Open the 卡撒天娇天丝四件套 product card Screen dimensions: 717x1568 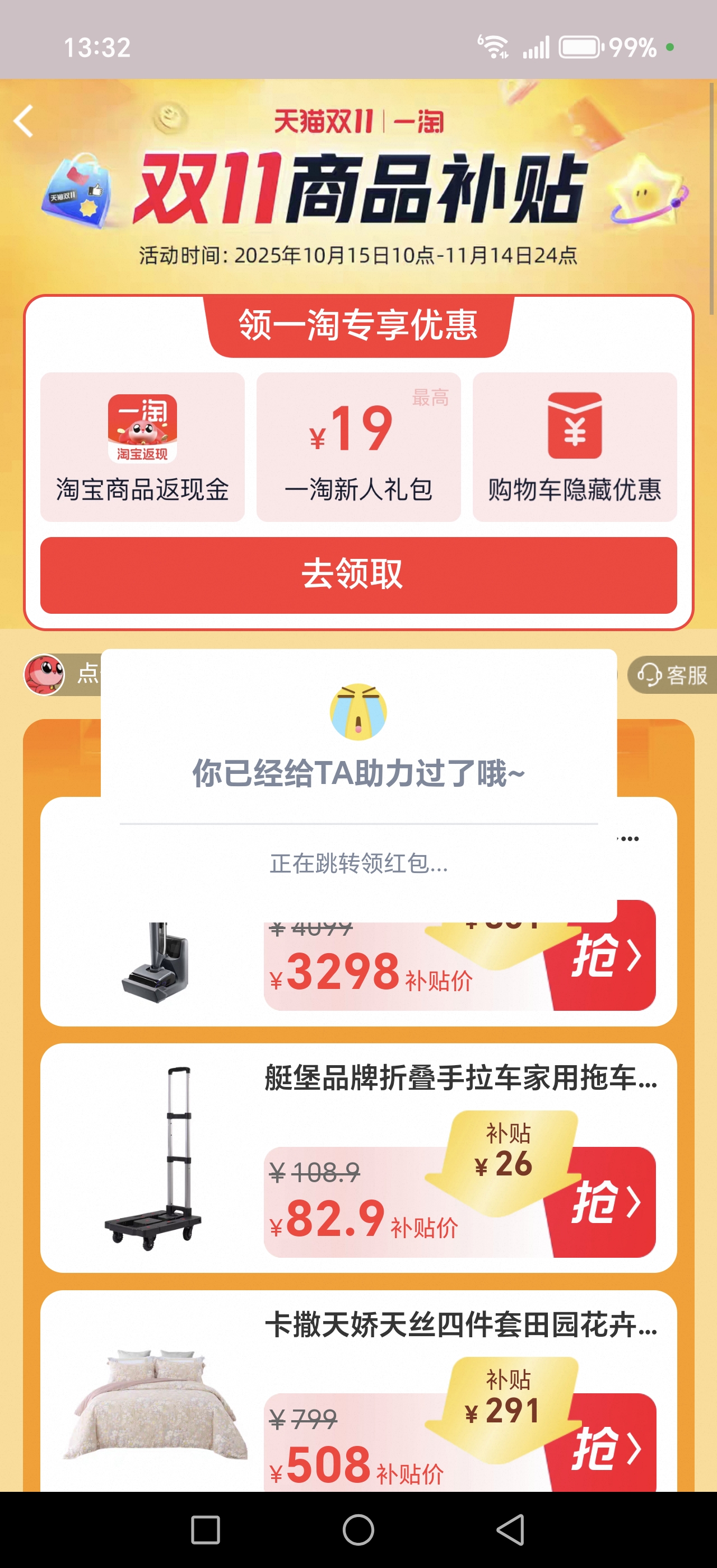pyautogui.click(x=460, y=1324)
